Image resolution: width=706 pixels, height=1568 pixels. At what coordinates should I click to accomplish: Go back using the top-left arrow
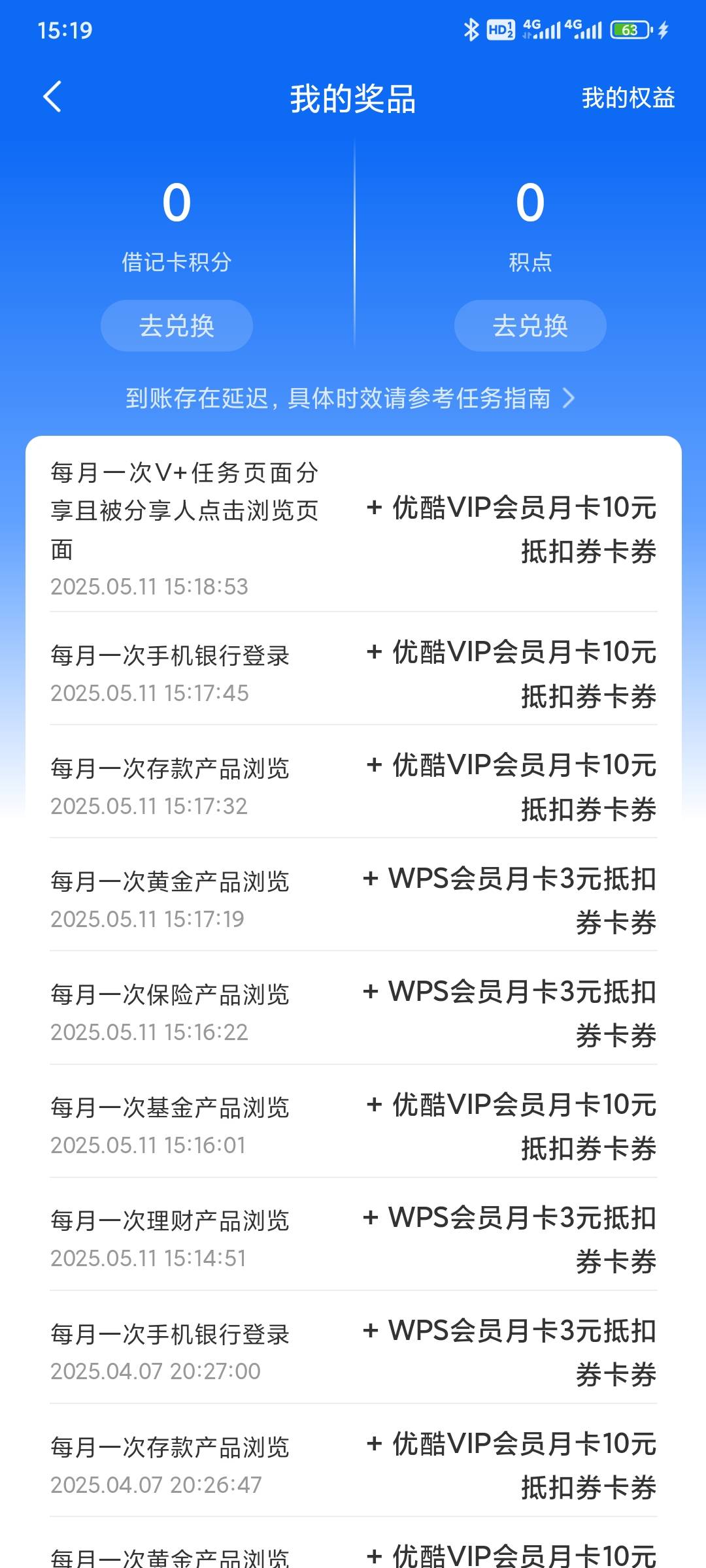[52, 97]
